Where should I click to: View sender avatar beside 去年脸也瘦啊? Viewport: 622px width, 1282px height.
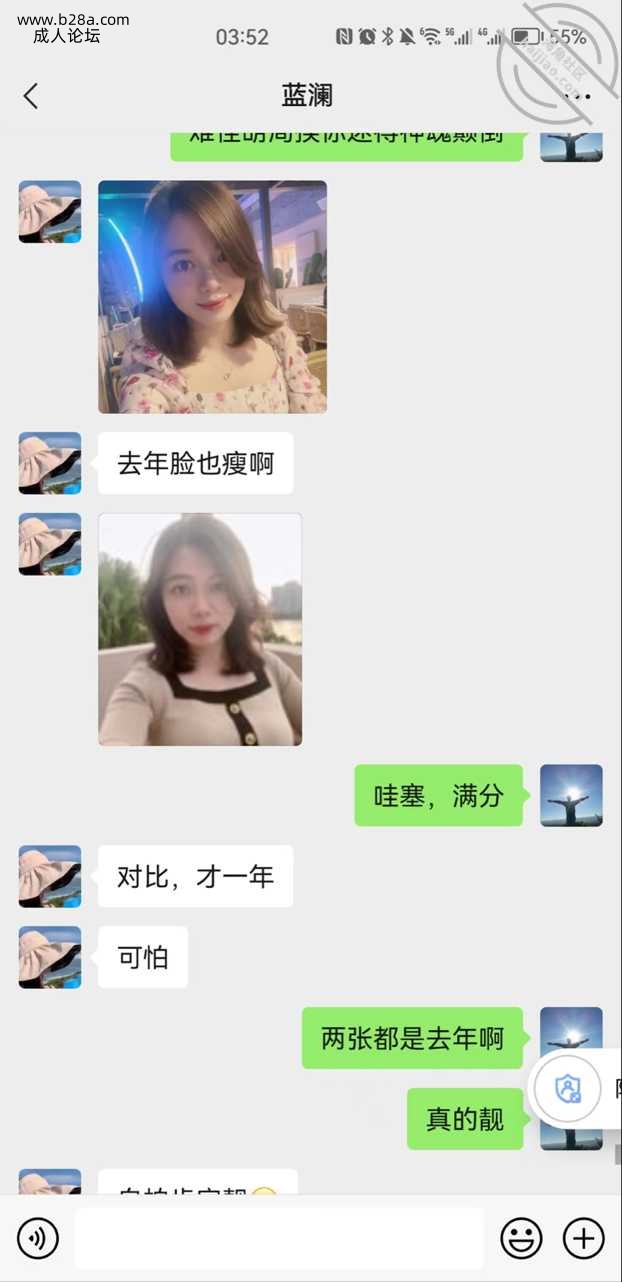[x=50, y=463]
